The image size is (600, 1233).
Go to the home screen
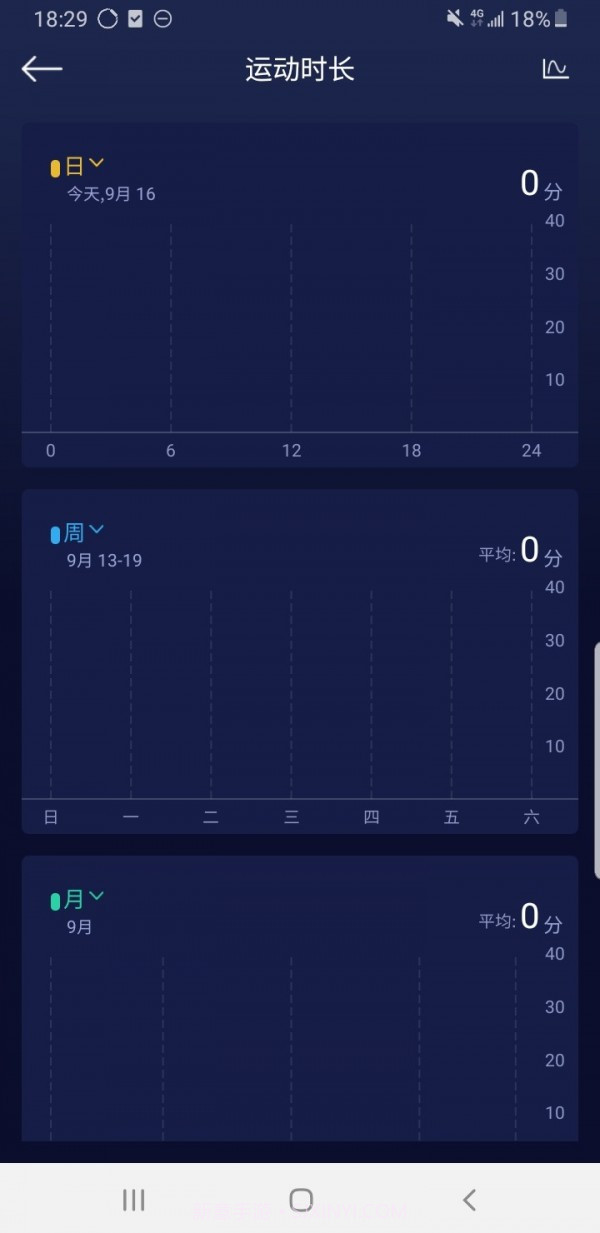coord(301,1200)
